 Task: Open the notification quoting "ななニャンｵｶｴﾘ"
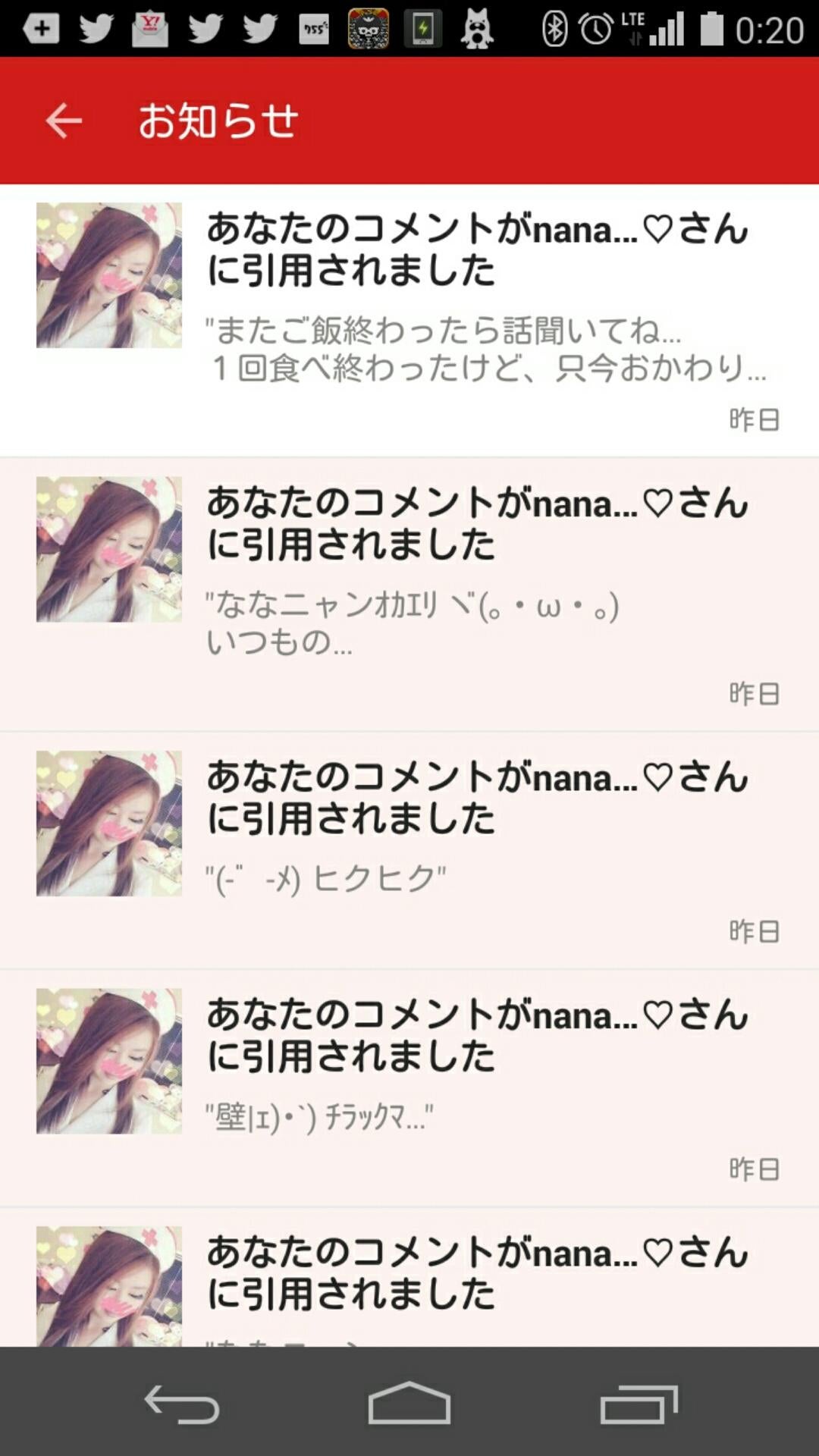point(409,594)
